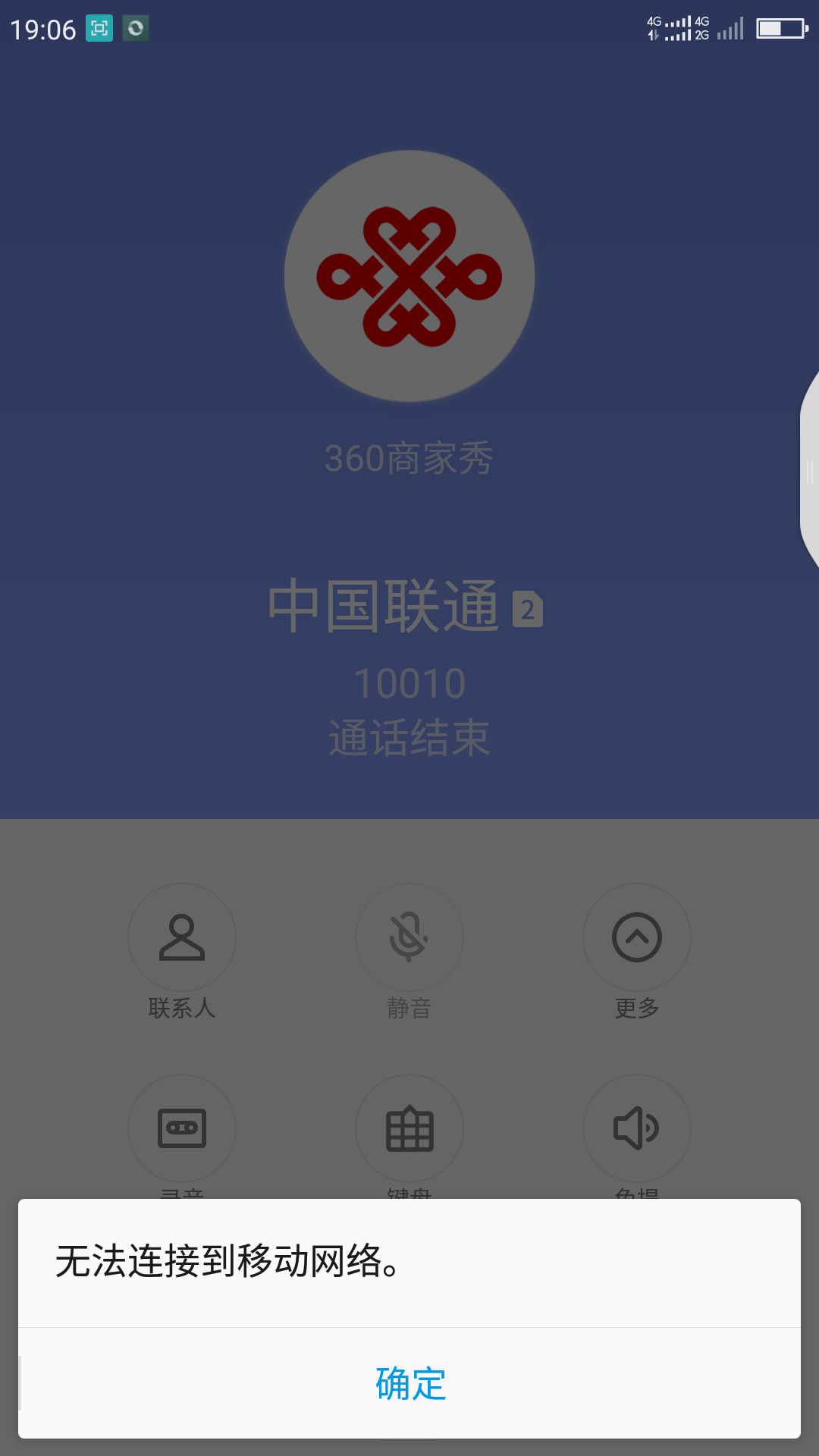Open the side handle on the right edge
The width and height of the screenshot is (819, 1456).
pos(809,472)
